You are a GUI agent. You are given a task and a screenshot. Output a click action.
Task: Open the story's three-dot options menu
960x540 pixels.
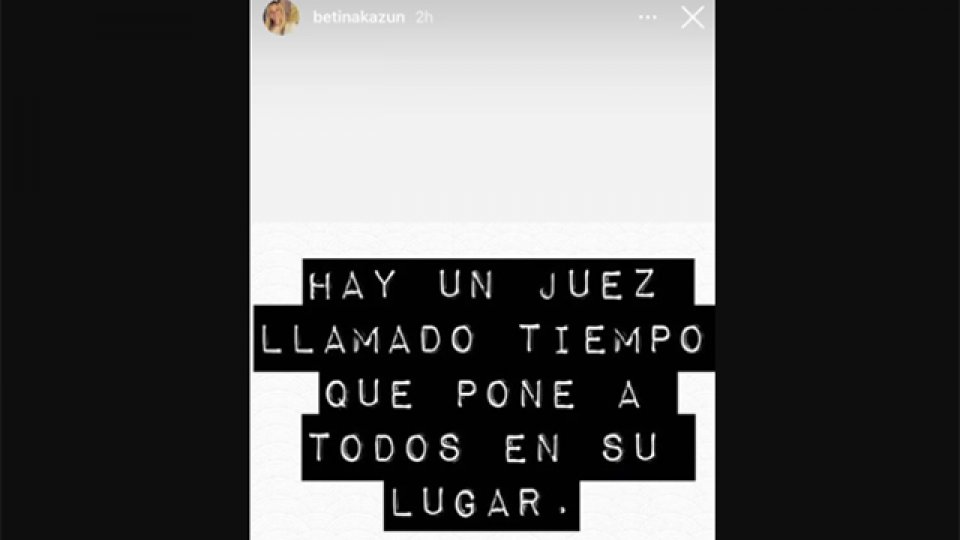(x=648, y=17)
